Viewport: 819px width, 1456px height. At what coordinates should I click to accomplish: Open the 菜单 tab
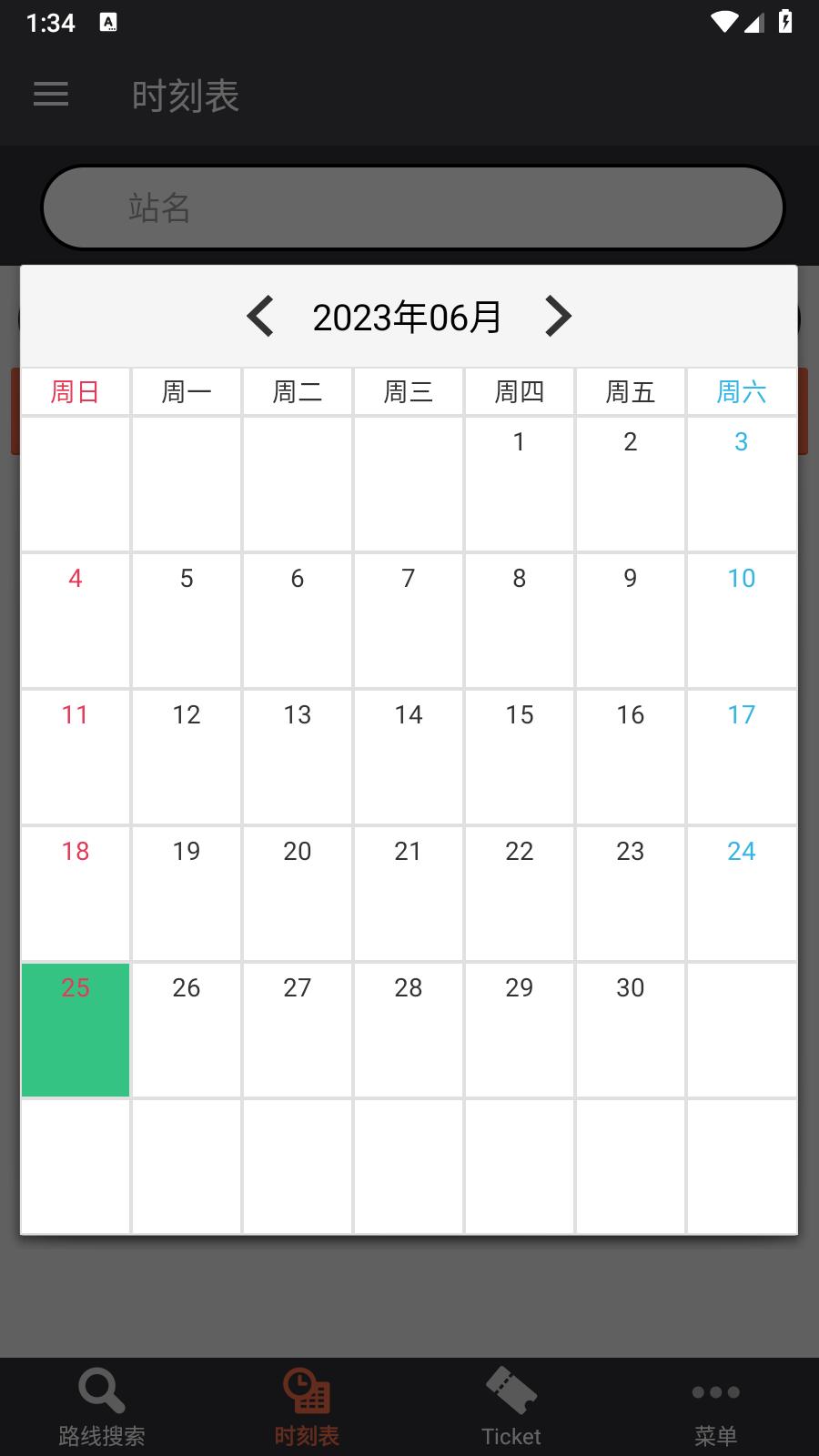pyautogui.click(x=716, y=1407)
